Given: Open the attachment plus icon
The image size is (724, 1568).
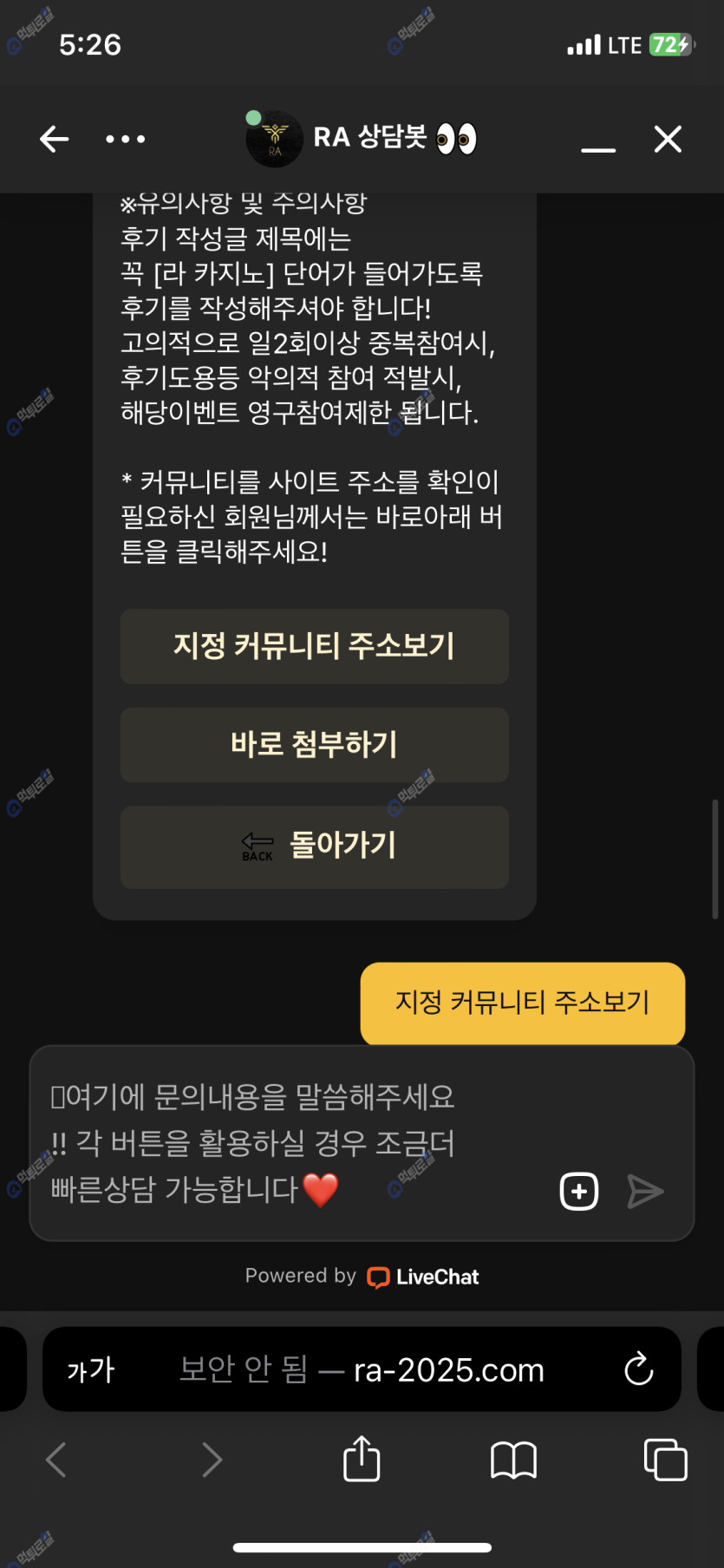Looking at the screenshot, I should (579, 1191).
